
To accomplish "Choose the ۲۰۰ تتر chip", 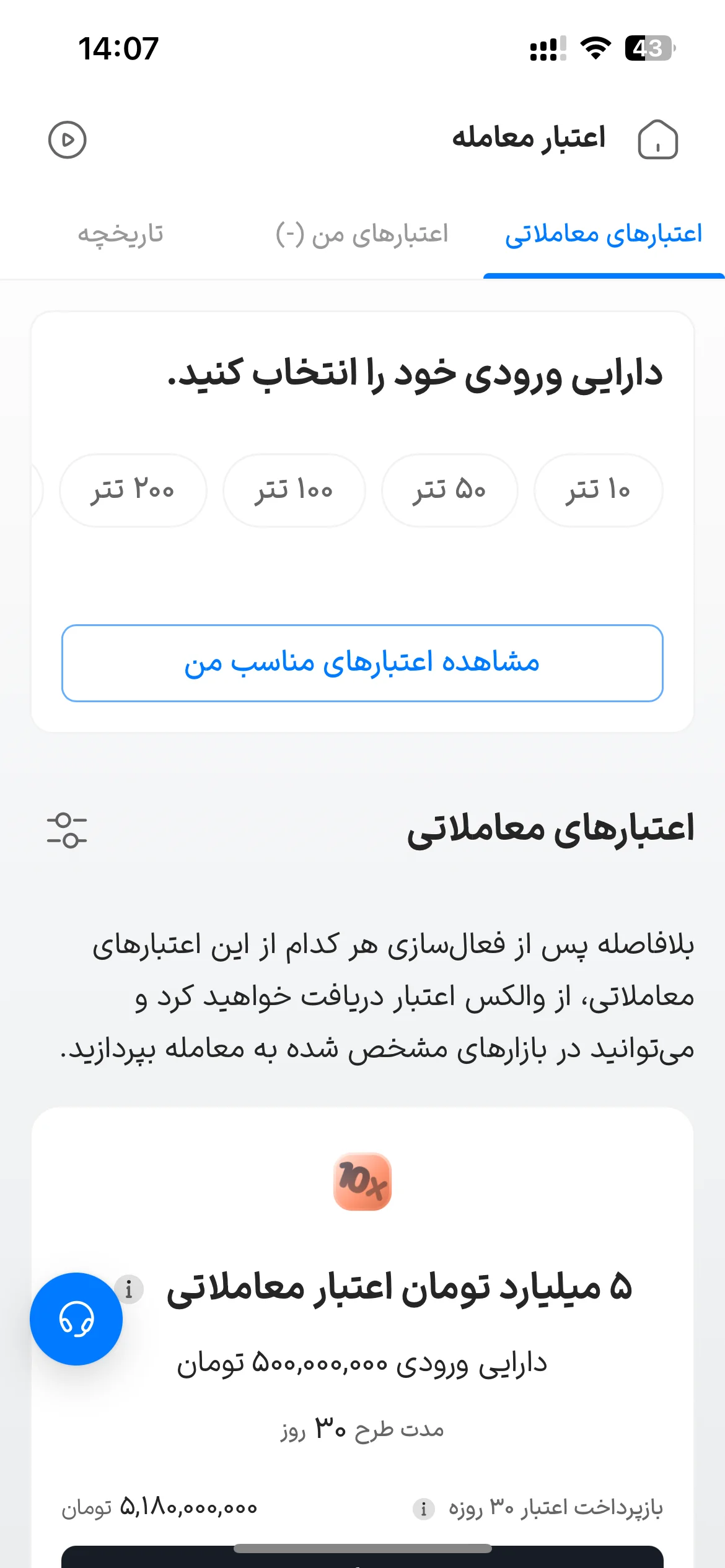I will (133, 490).
